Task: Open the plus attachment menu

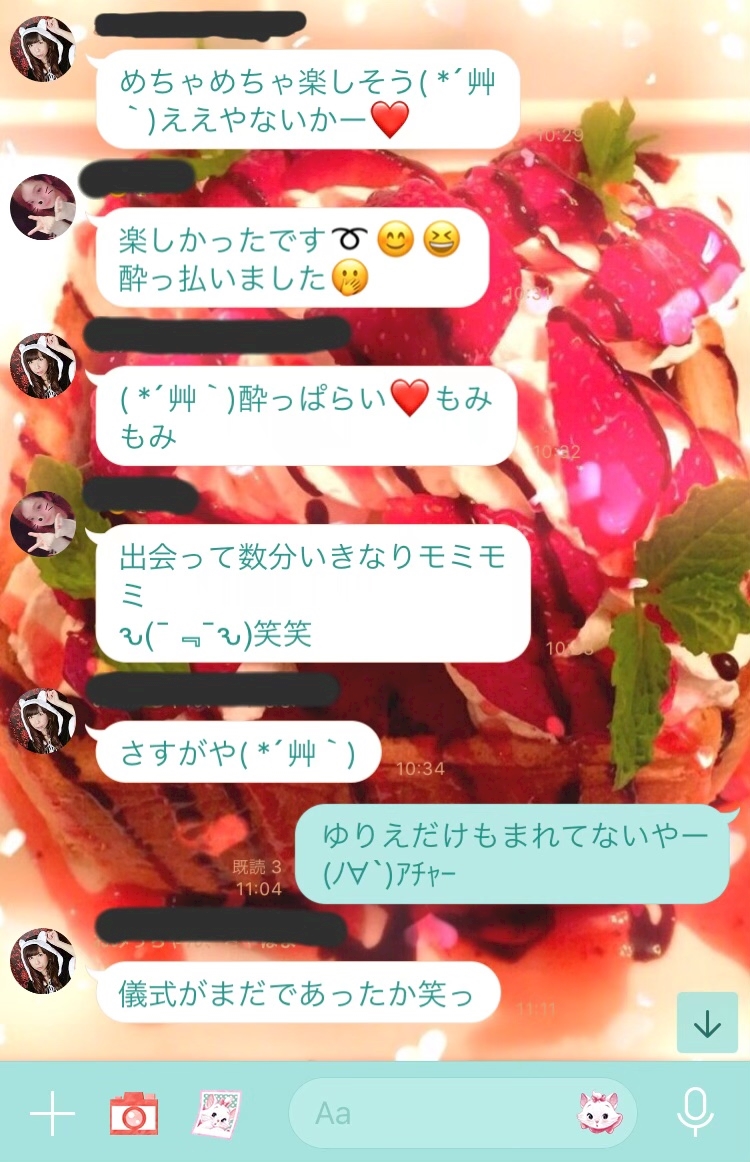Action: (52, 1113)
